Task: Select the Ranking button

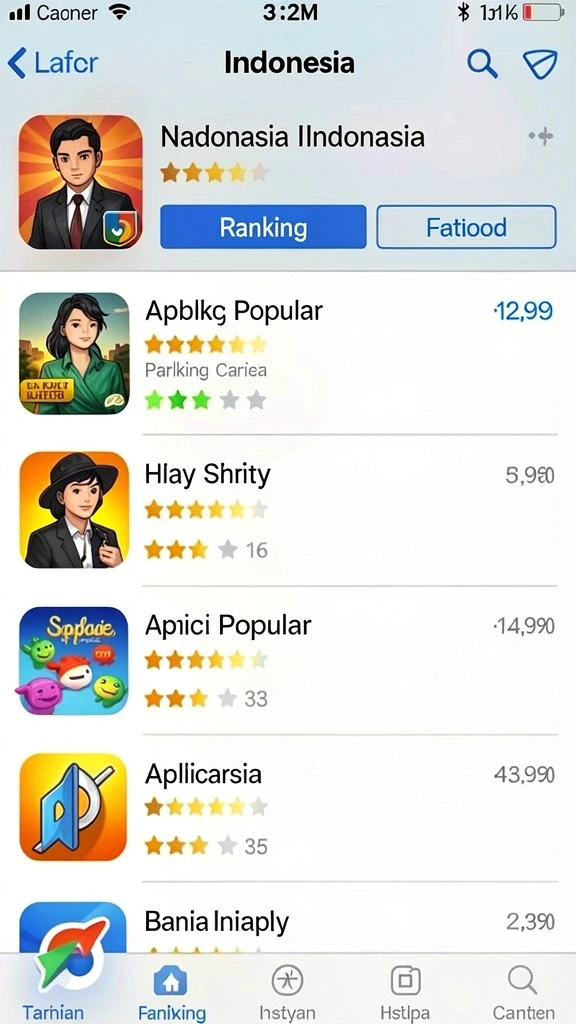Action: [263, 227]
